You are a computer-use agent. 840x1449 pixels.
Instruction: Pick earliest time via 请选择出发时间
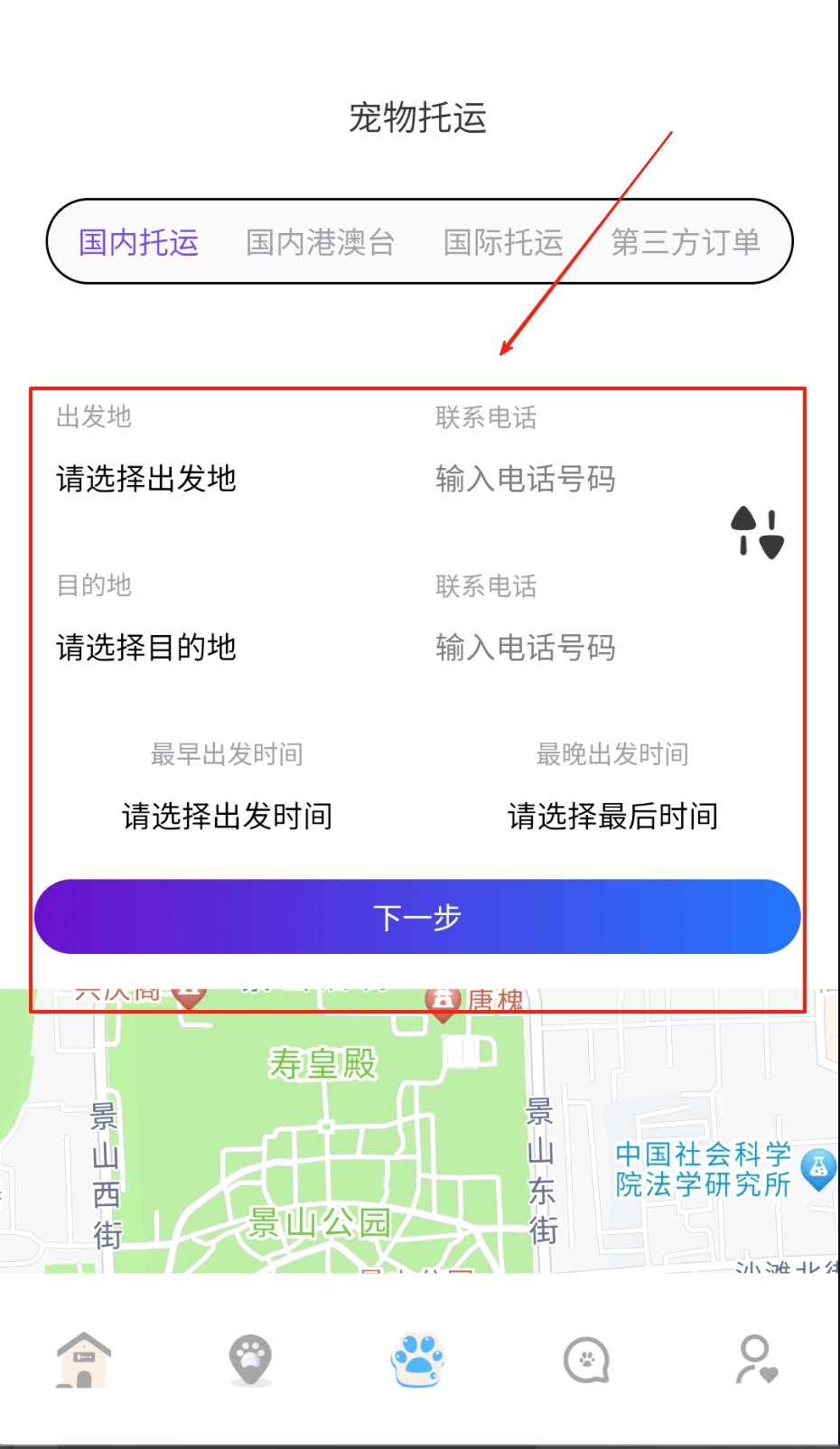pos(227,817)
